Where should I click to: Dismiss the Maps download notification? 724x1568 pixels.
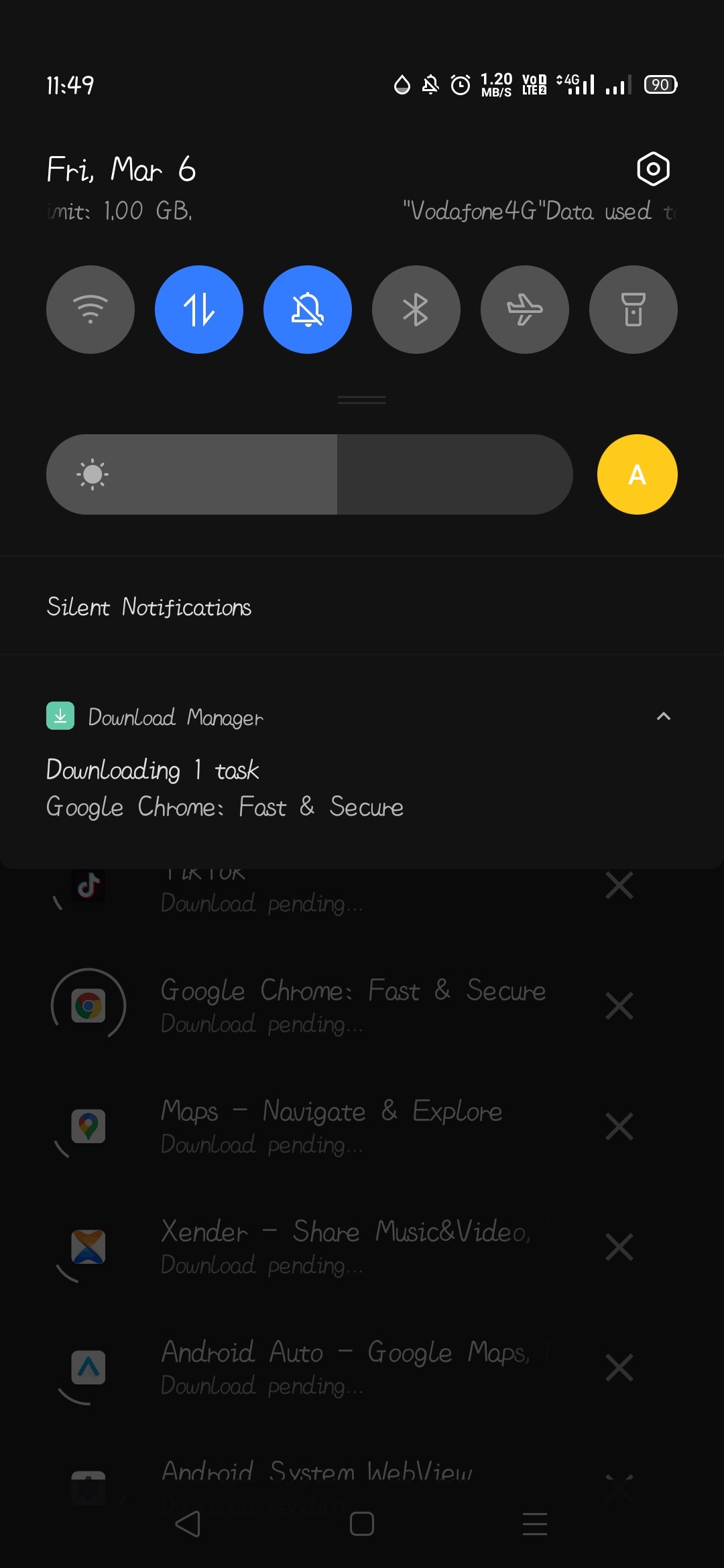pos(619,1126)
